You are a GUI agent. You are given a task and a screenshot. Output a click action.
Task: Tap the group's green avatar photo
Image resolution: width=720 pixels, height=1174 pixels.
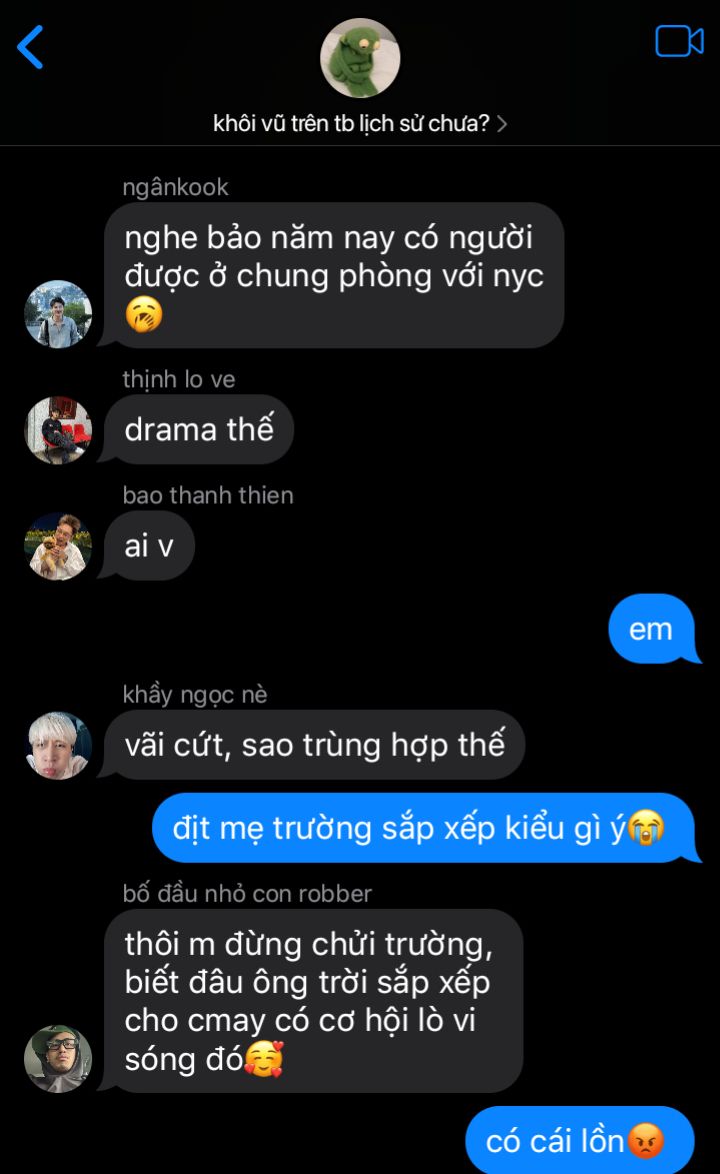(360, 58)
